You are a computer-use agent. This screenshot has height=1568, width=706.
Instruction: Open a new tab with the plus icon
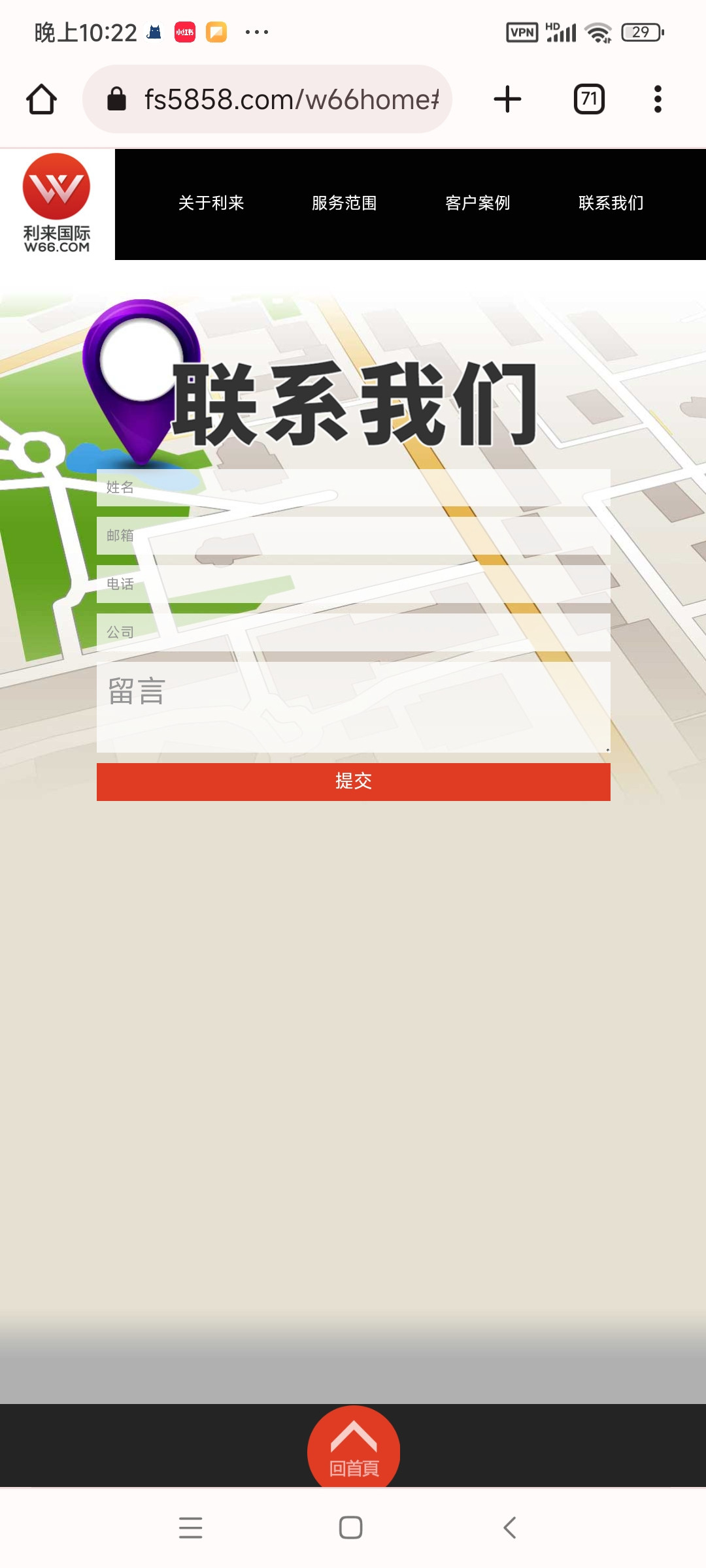pyautogui.click(x=508, y=99)
